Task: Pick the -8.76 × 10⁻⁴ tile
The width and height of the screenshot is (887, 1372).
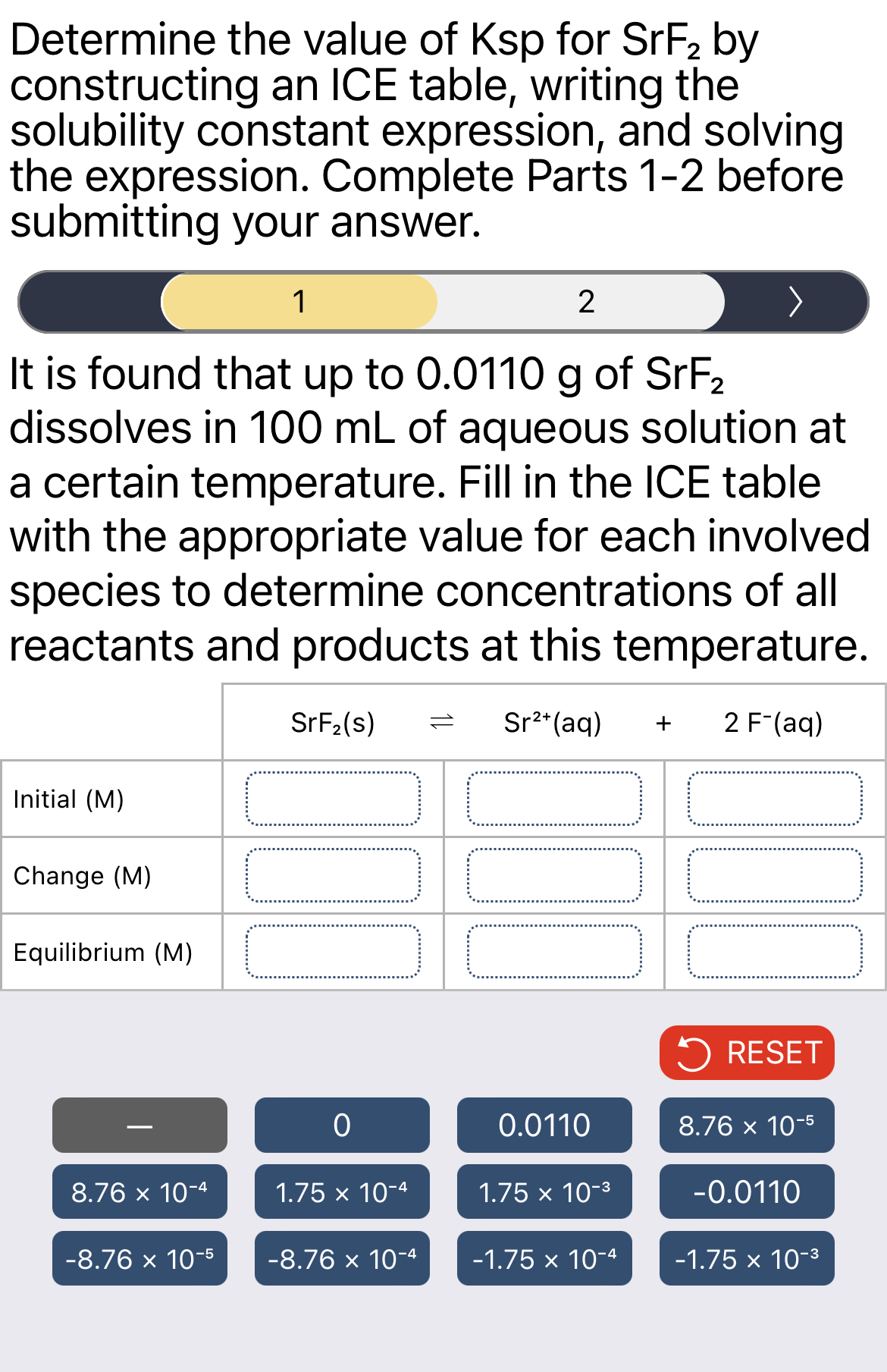Action: pyautogui.click(x=341, y=1258)
